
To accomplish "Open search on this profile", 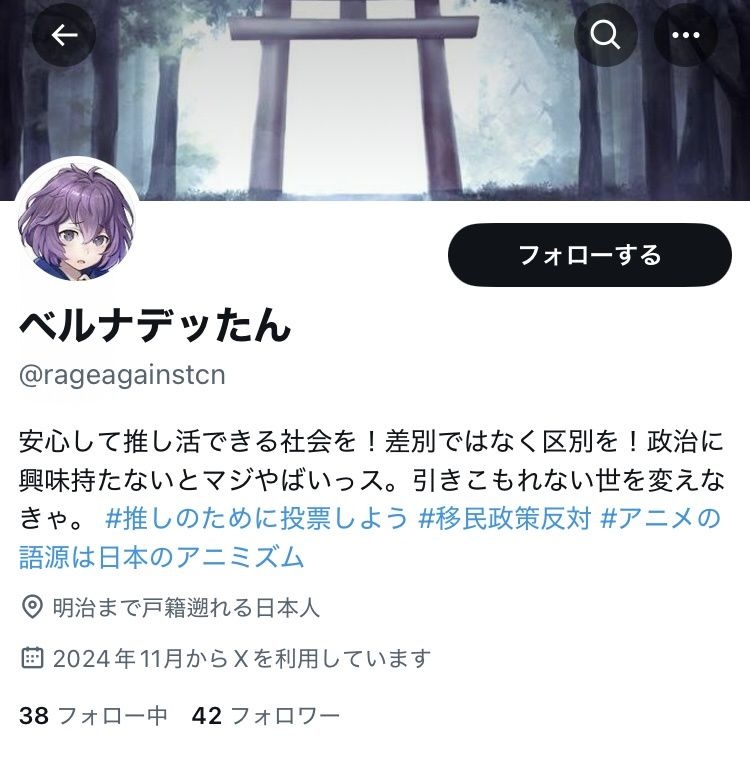I will point(605,36).
